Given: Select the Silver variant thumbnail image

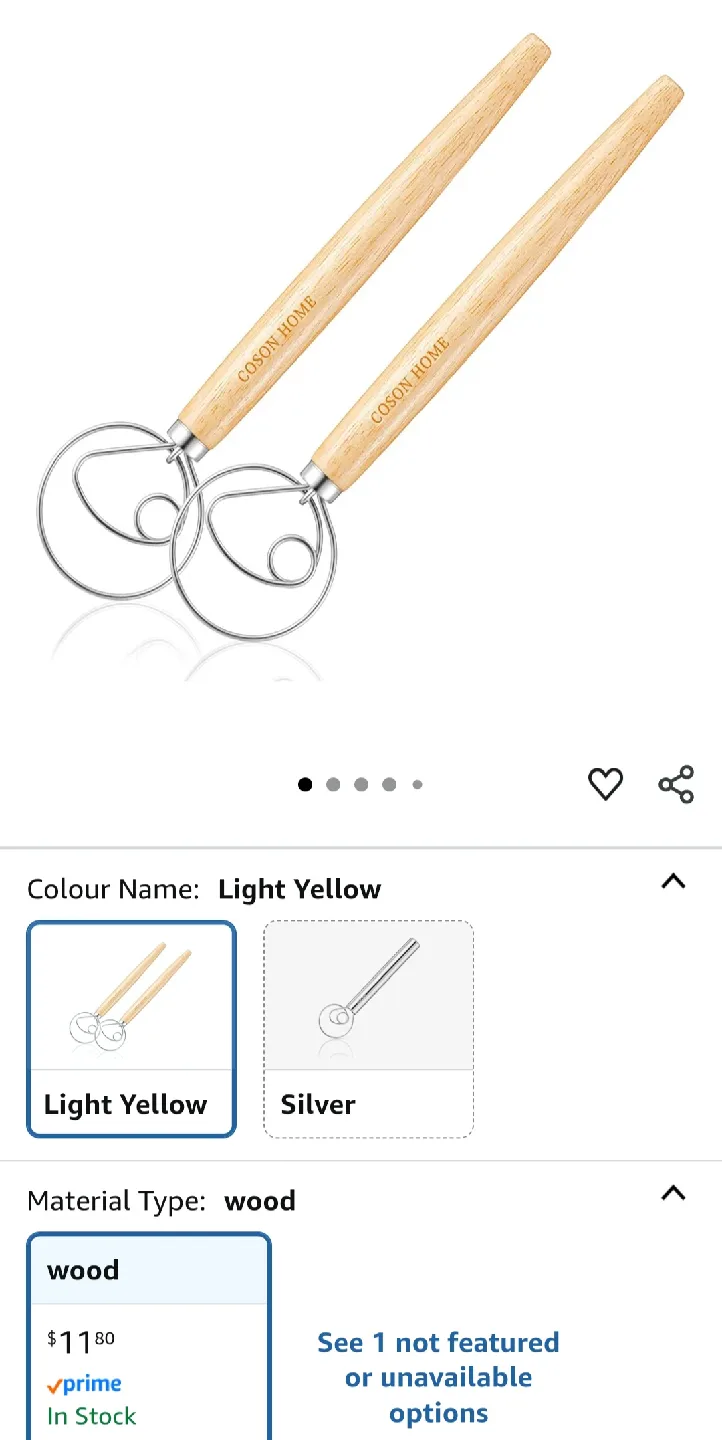Looking at the screenshot, I should click(368, 993).
